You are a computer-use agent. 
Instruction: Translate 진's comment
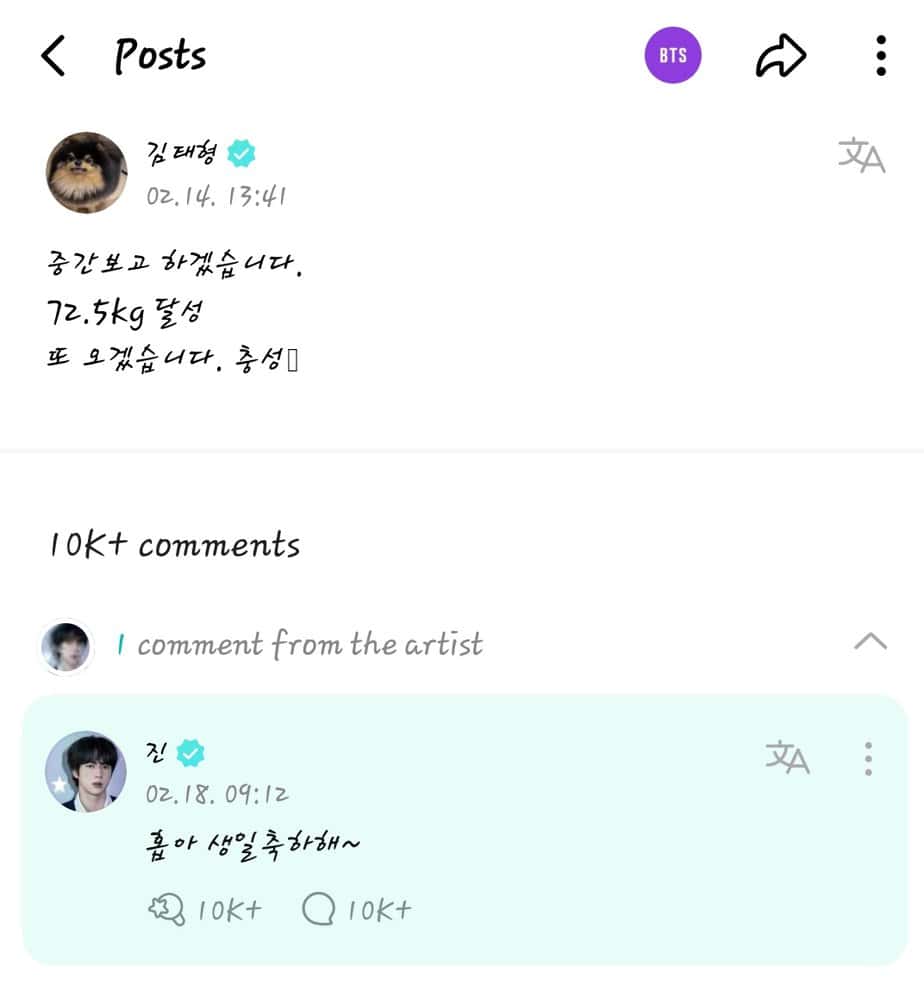click(787, 758)
